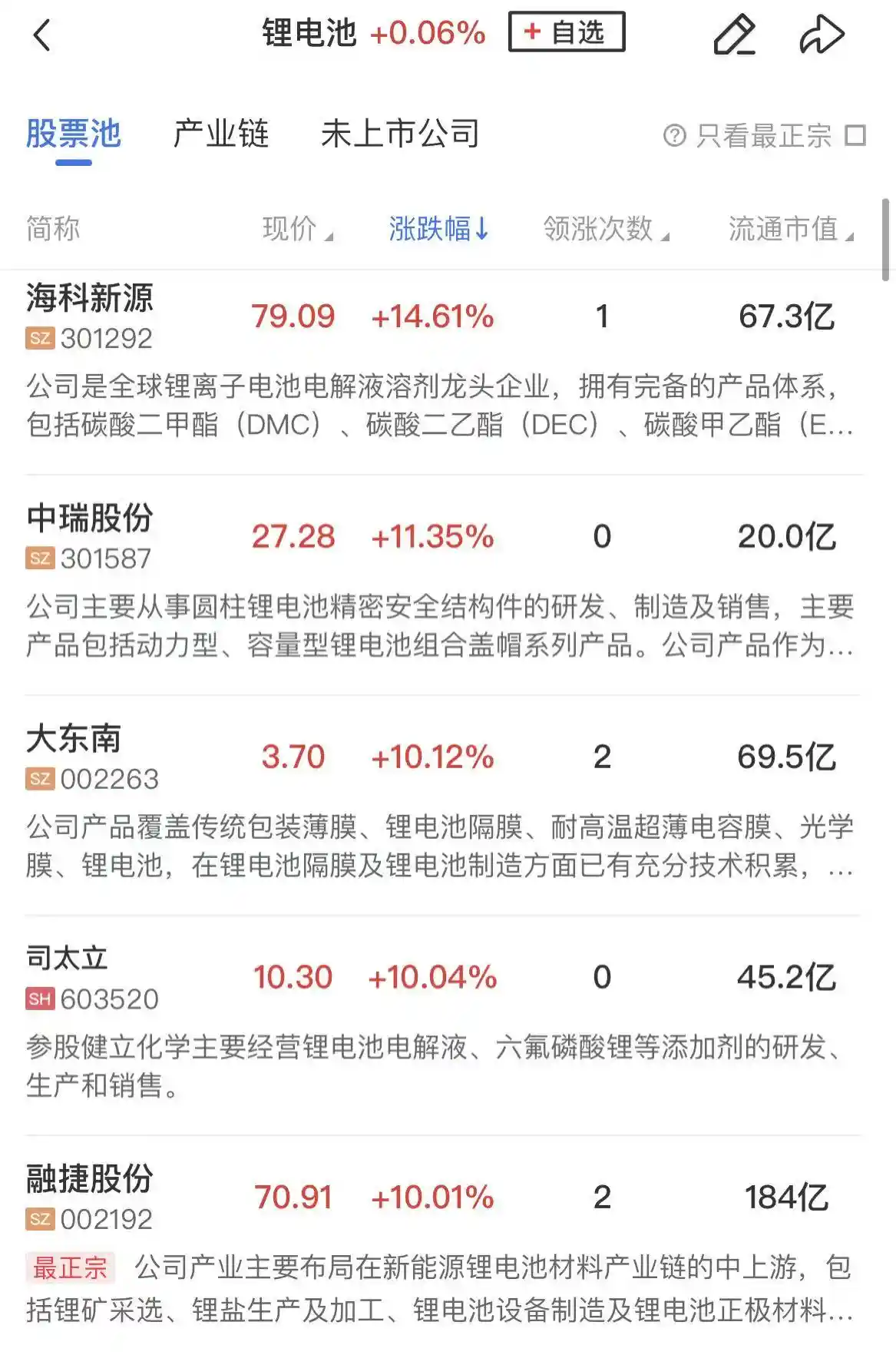This screenshot has height=1355, width=896.
Task: Open the help question mark beside 只看最正宗
Action: coord(674,136)
